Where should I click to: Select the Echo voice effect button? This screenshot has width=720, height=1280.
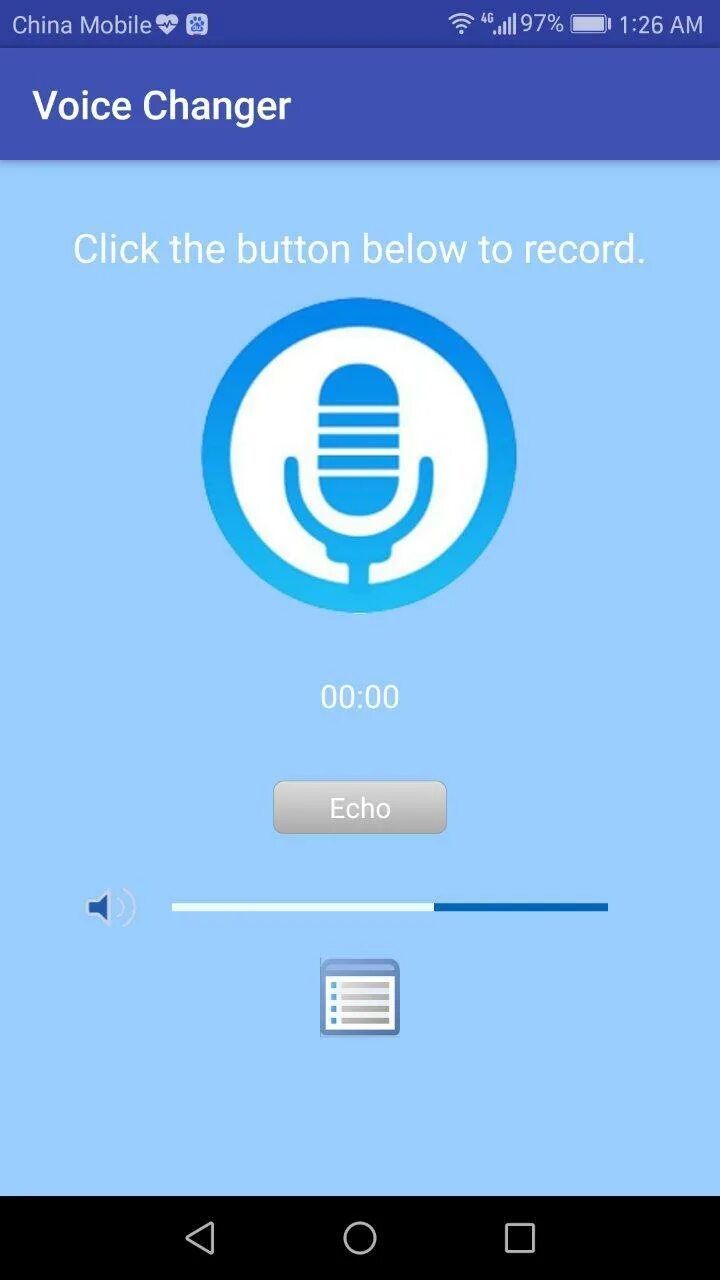click(x=360, y=807)
